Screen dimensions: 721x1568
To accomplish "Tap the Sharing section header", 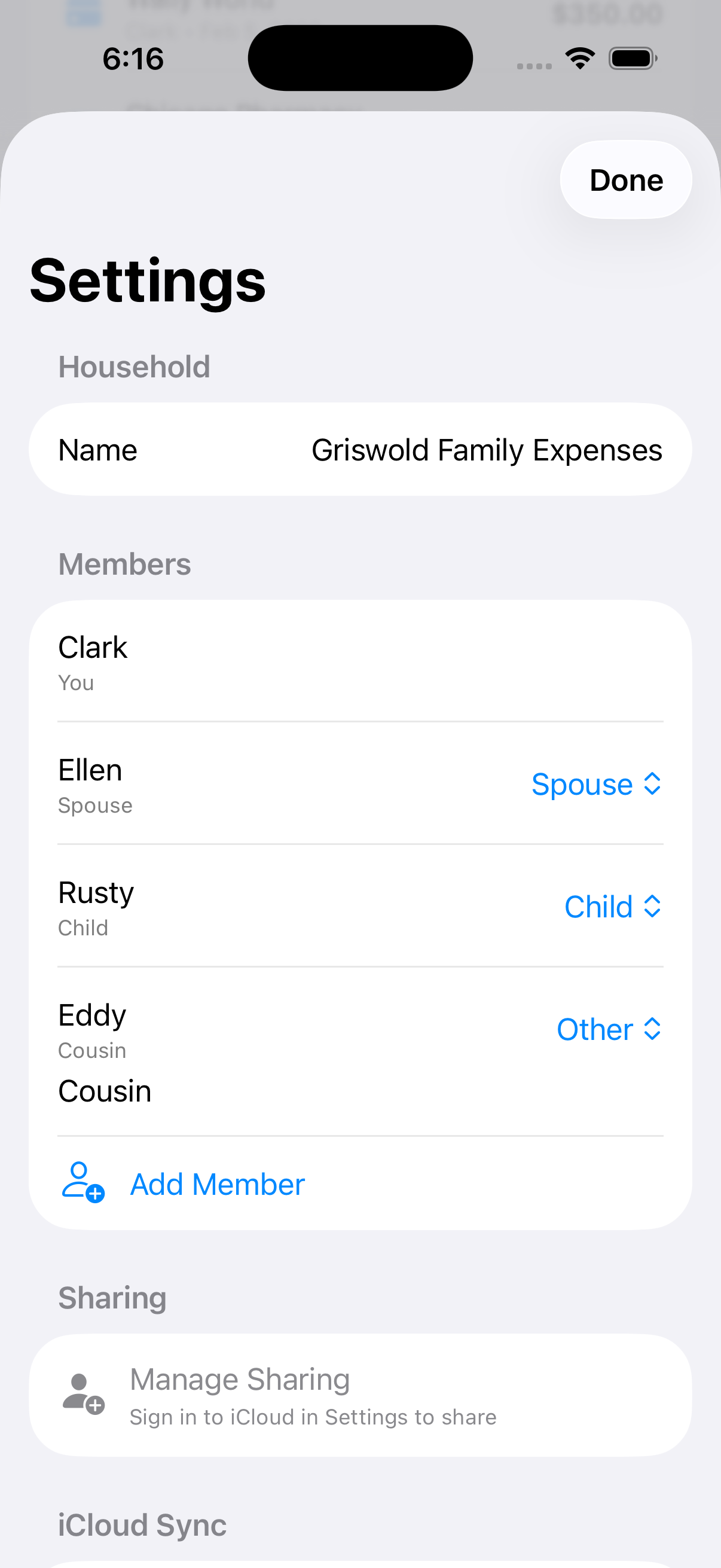I will point(112,1297).
